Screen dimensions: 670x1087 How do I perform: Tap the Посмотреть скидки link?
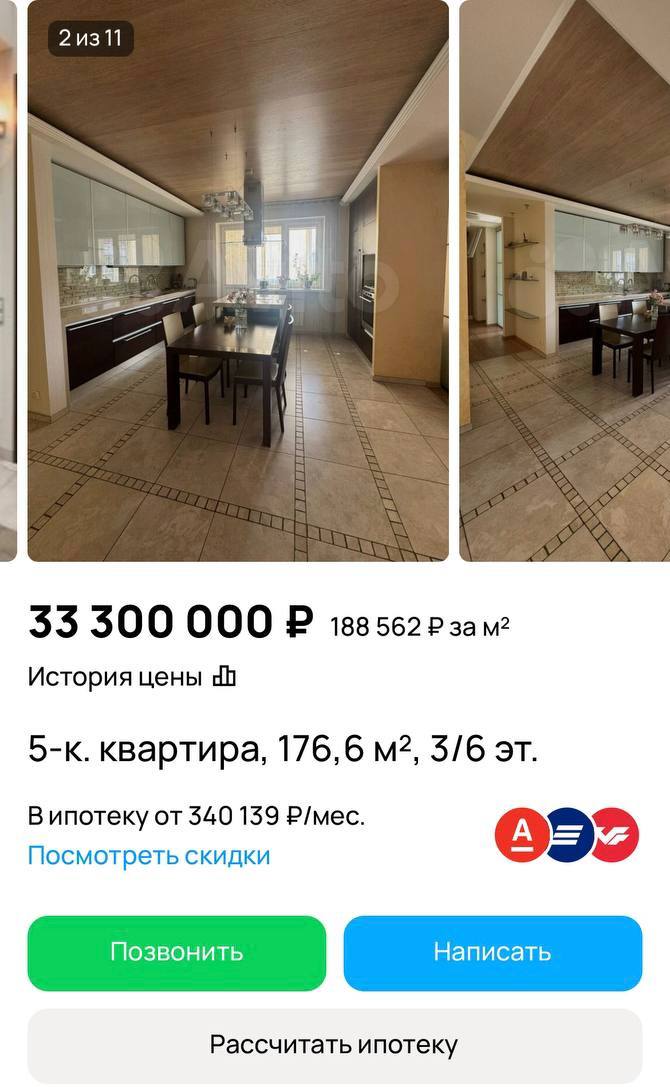click(148, 855)
